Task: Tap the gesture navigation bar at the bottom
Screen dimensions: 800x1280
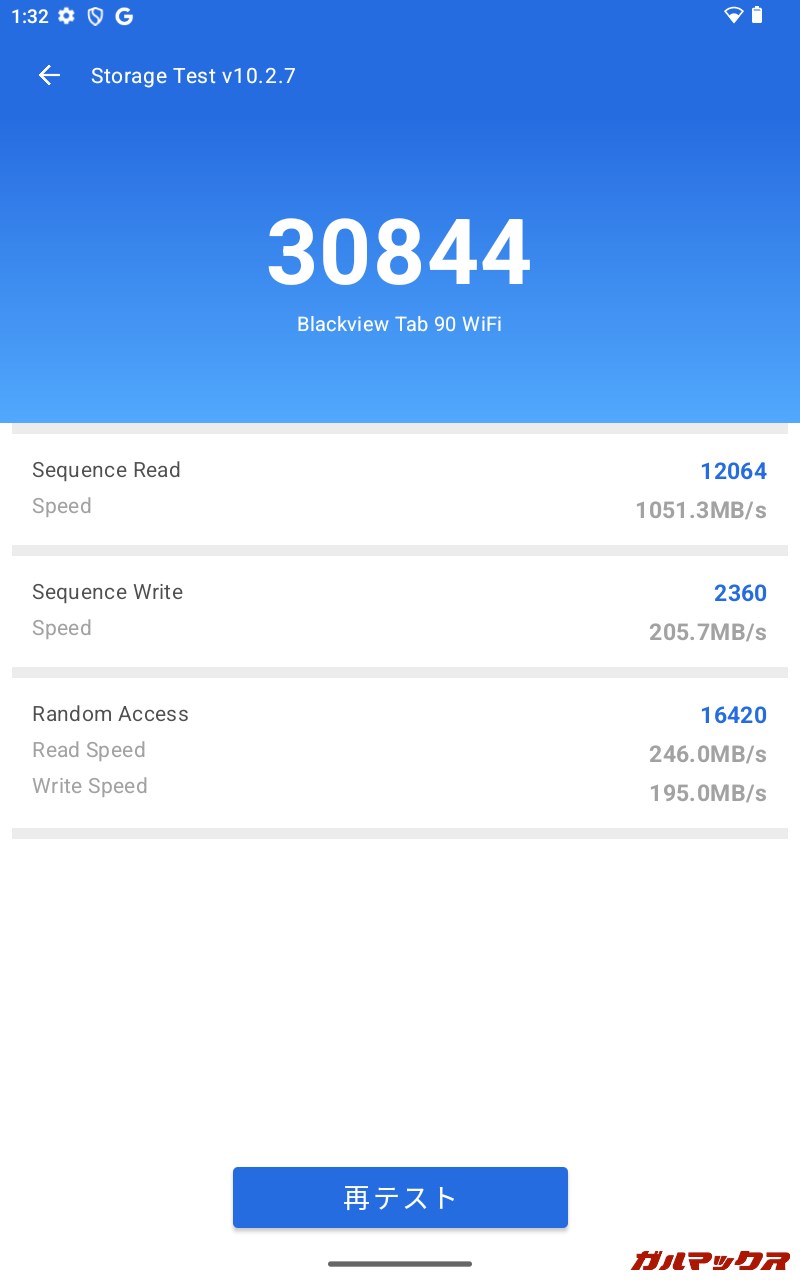Action: 399,1262
